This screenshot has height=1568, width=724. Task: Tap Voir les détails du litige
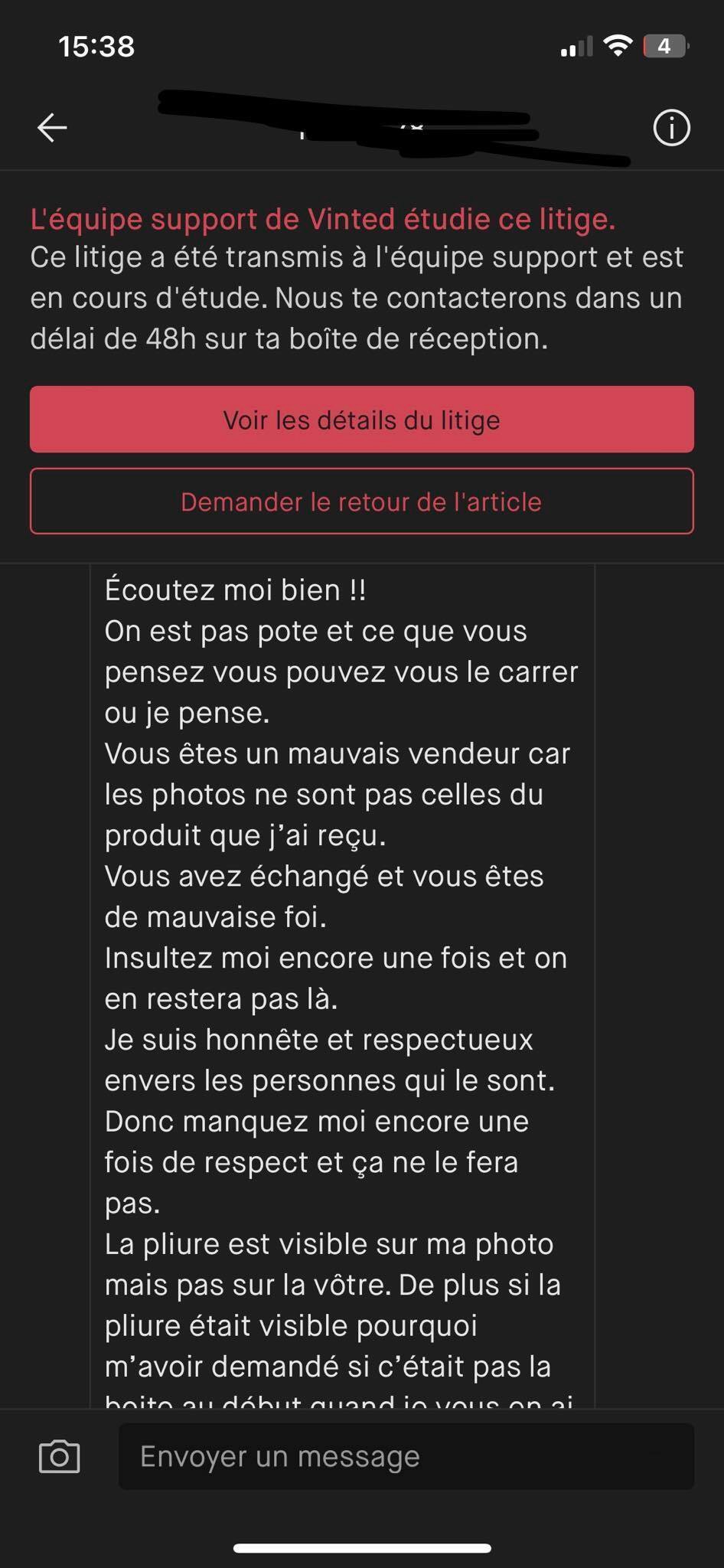[x=362, y=420]
